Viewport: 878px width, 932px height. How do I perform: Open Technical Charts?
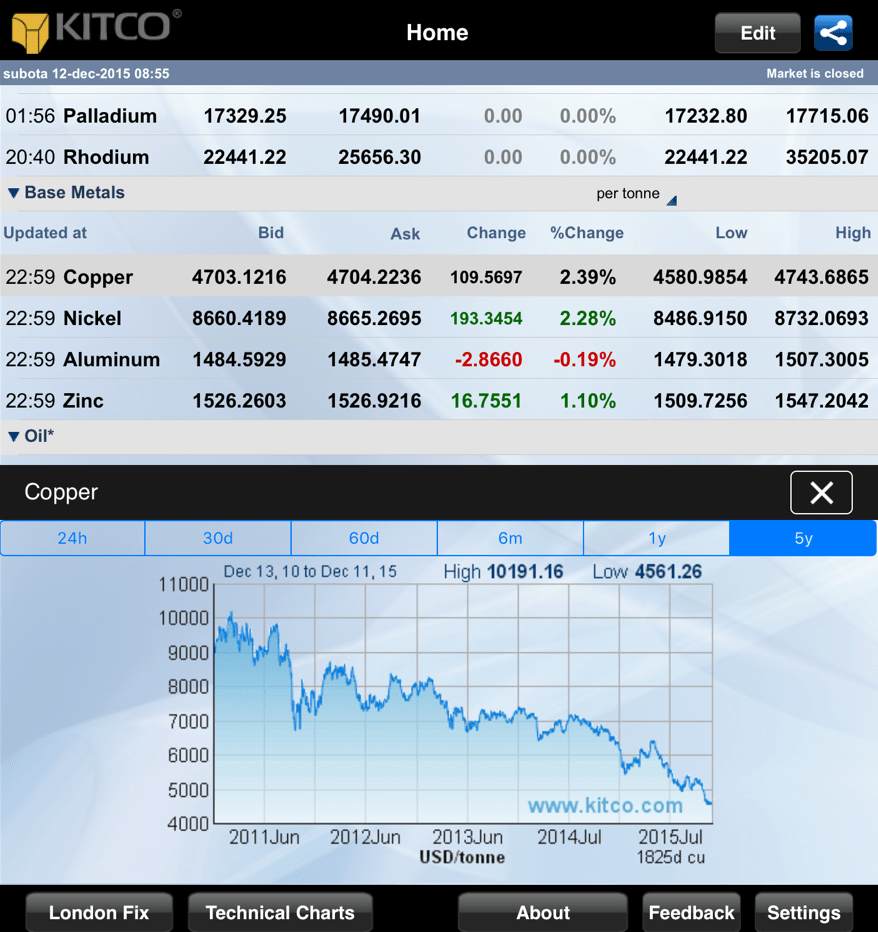point(280,912)
